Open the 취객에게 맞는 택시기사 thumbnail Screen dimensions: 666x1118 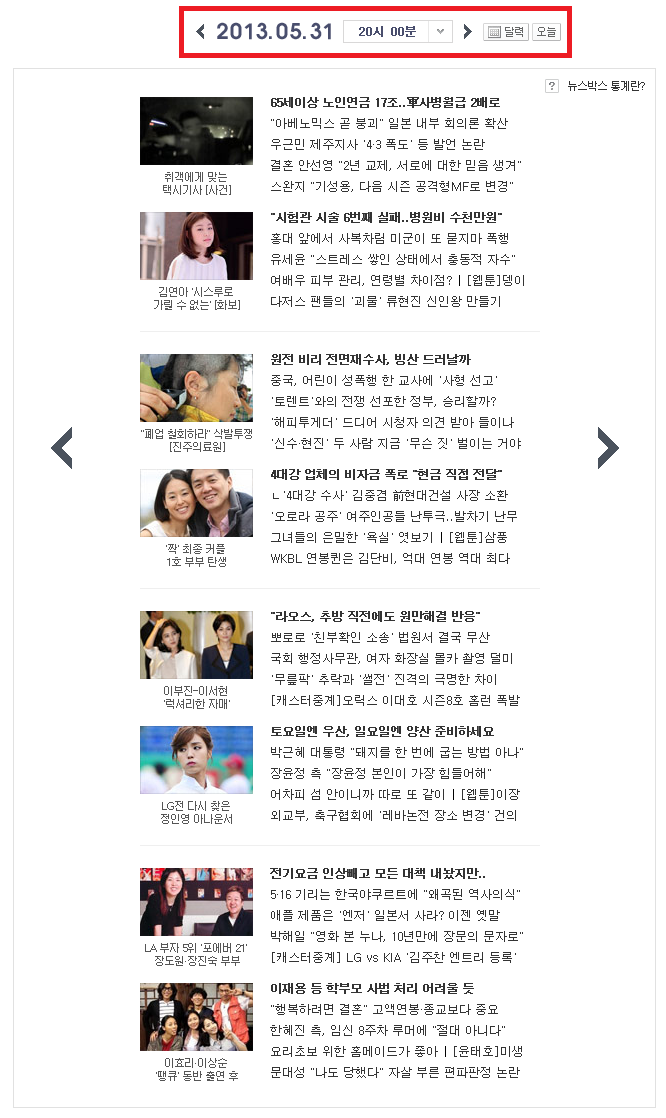tap(196, 131)
